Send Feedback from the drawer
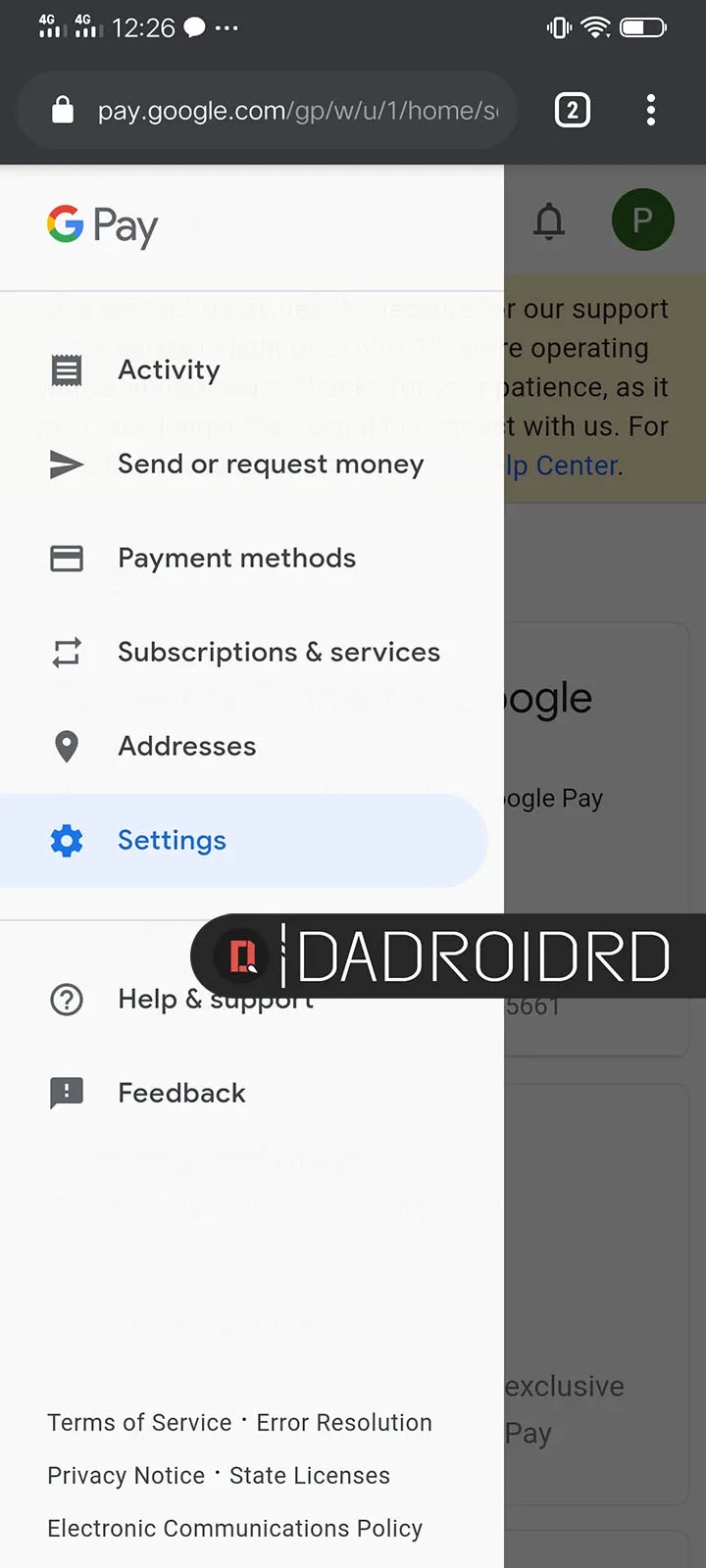 [x=181, y=1094]
